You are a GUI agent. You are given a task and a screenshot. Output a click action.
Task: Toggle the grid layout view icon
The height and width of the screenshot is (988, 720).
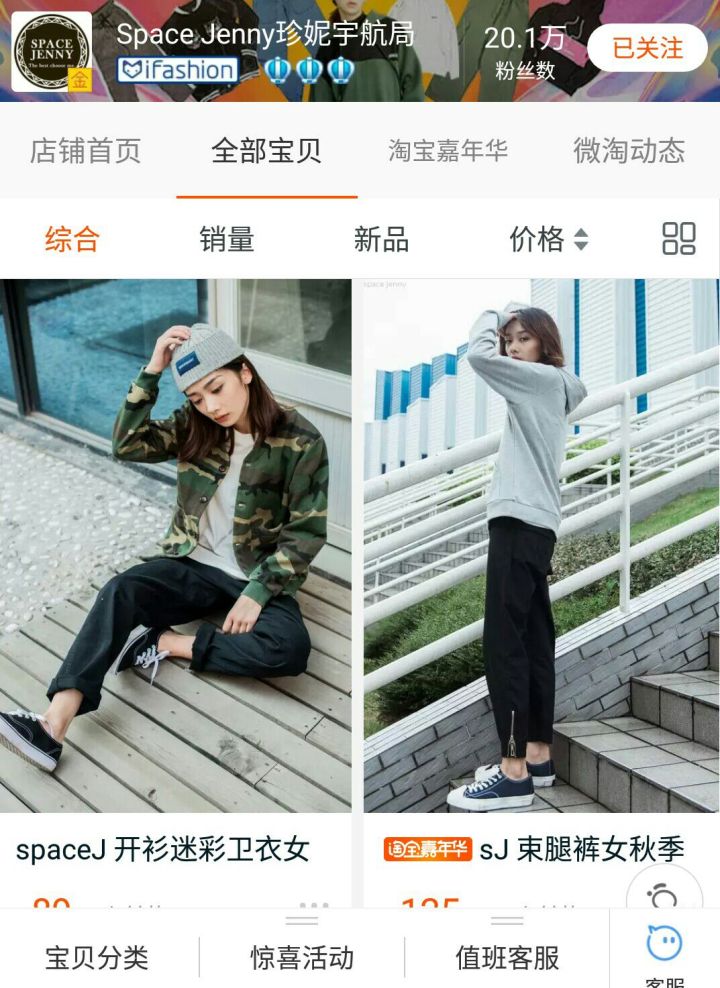pyautogui.click(x=679, y=239)
